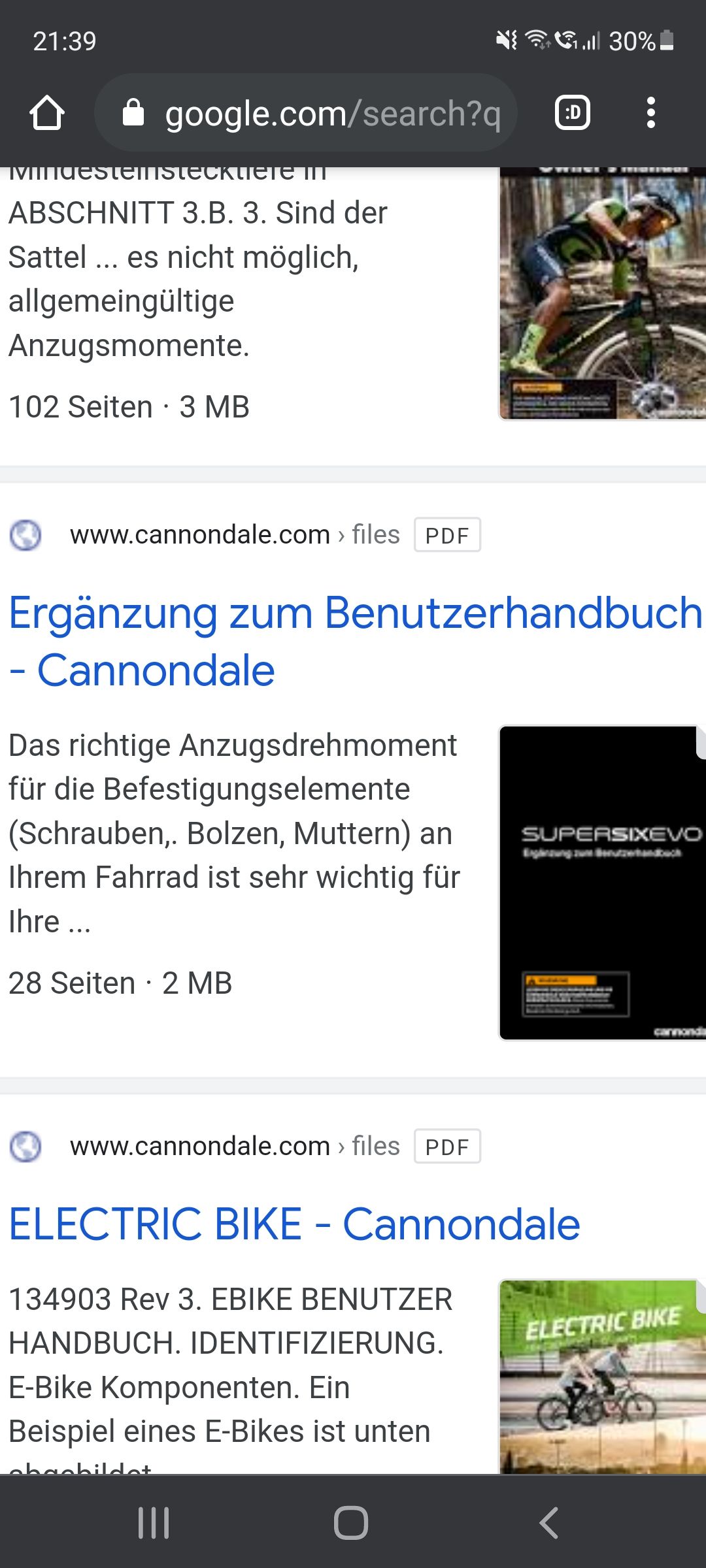Open the Owner's Manual PDF thumbnail
Image resolution: width=706 pixels, height=1568 pixels.
pos(603,293)
